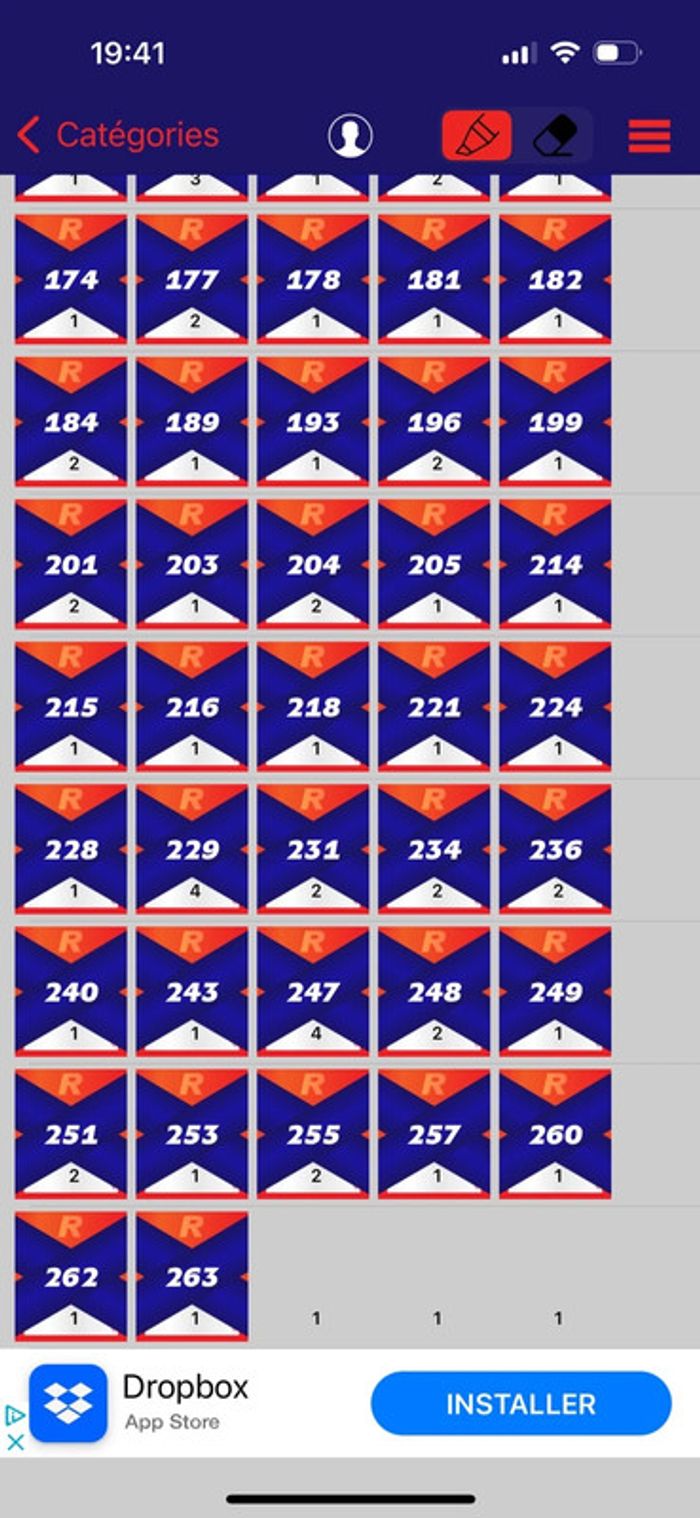Select the highlighter marker tool

pyautogui.click(x=477, y=135)
